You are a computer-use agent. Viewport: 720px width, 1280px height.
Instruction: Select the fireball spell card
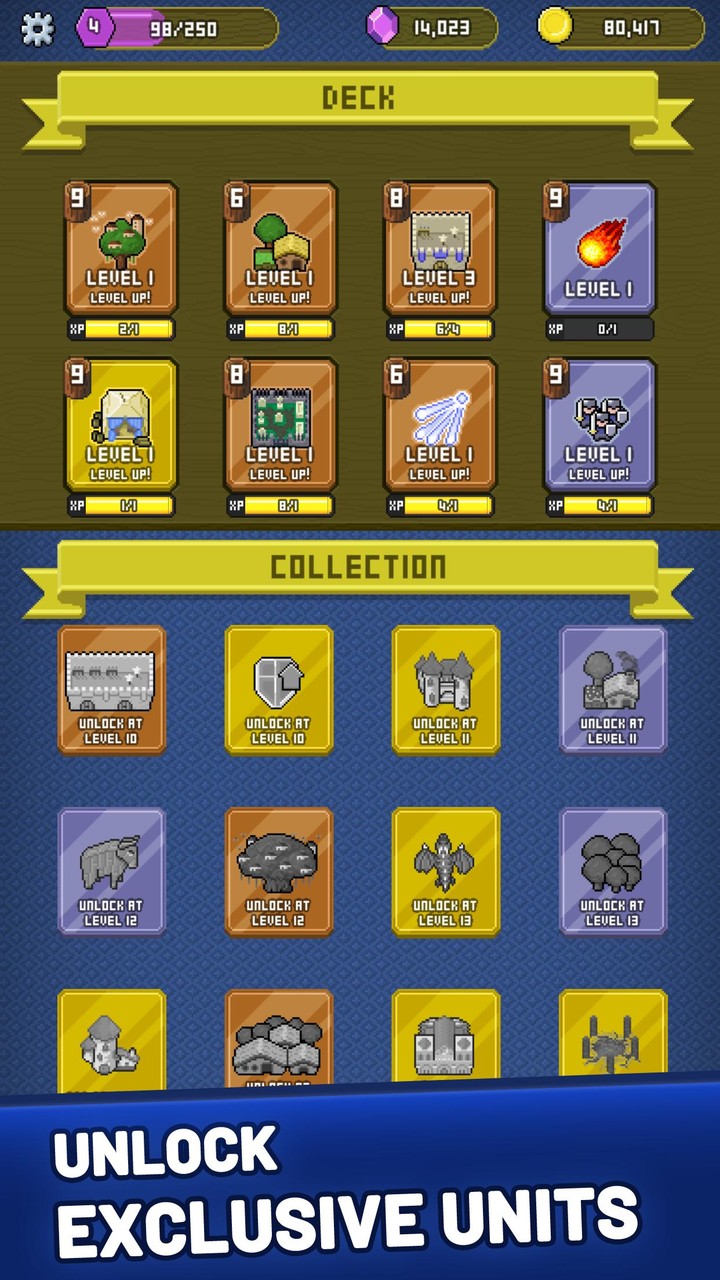tap(600, 255)
